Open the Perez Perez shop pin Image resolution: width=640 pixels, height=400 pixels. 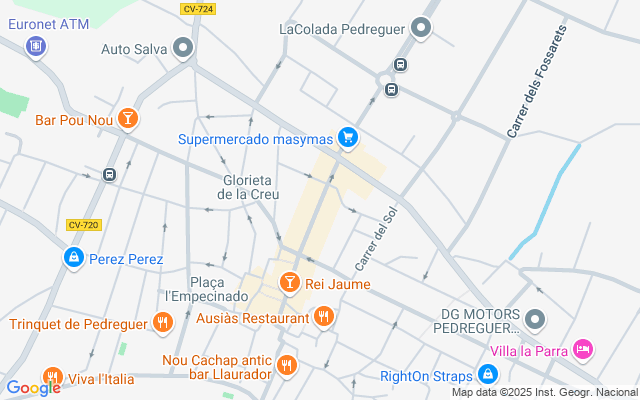click(73, 259)
